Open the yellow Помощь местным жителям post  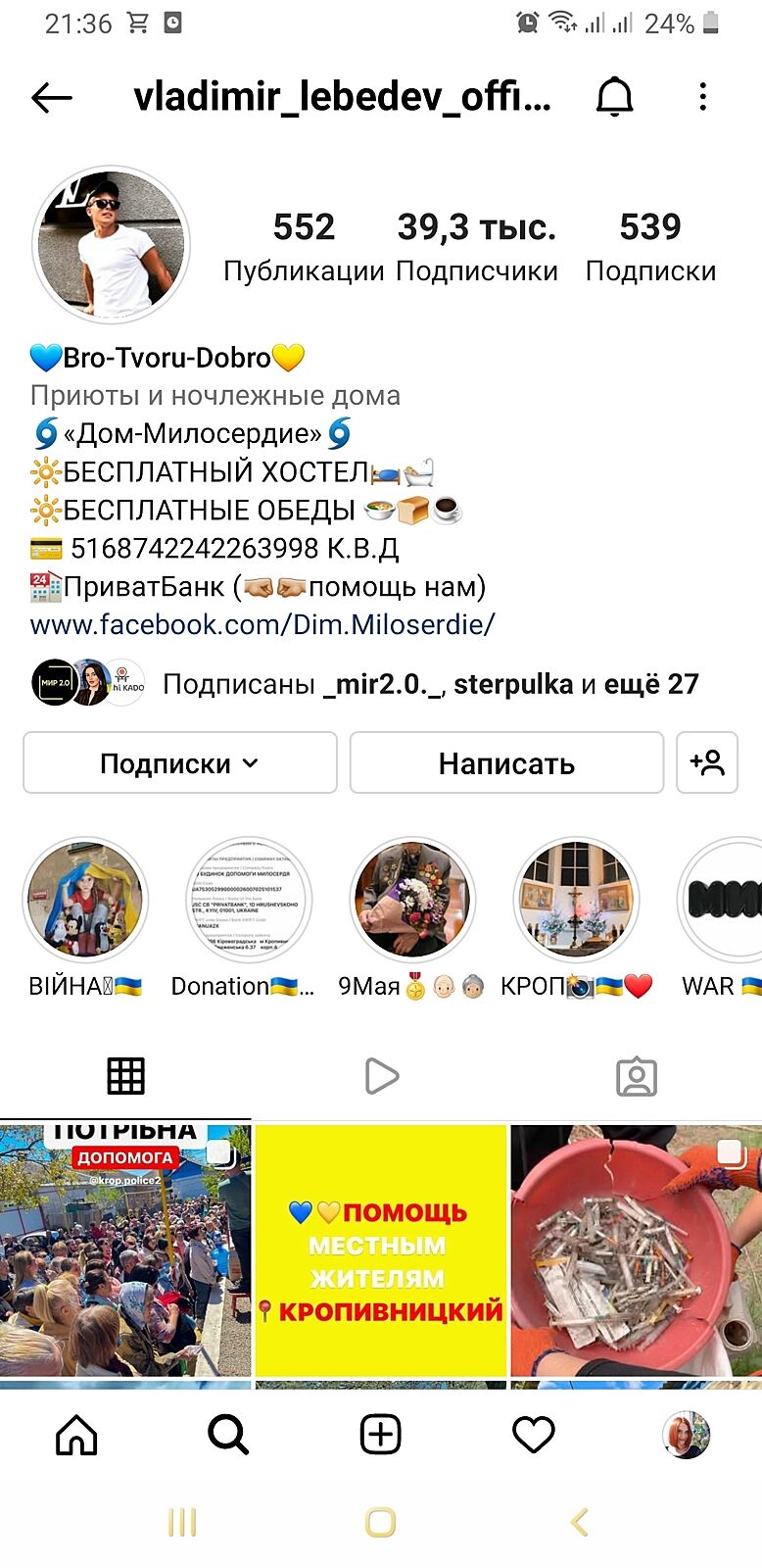pos(381,1250)
